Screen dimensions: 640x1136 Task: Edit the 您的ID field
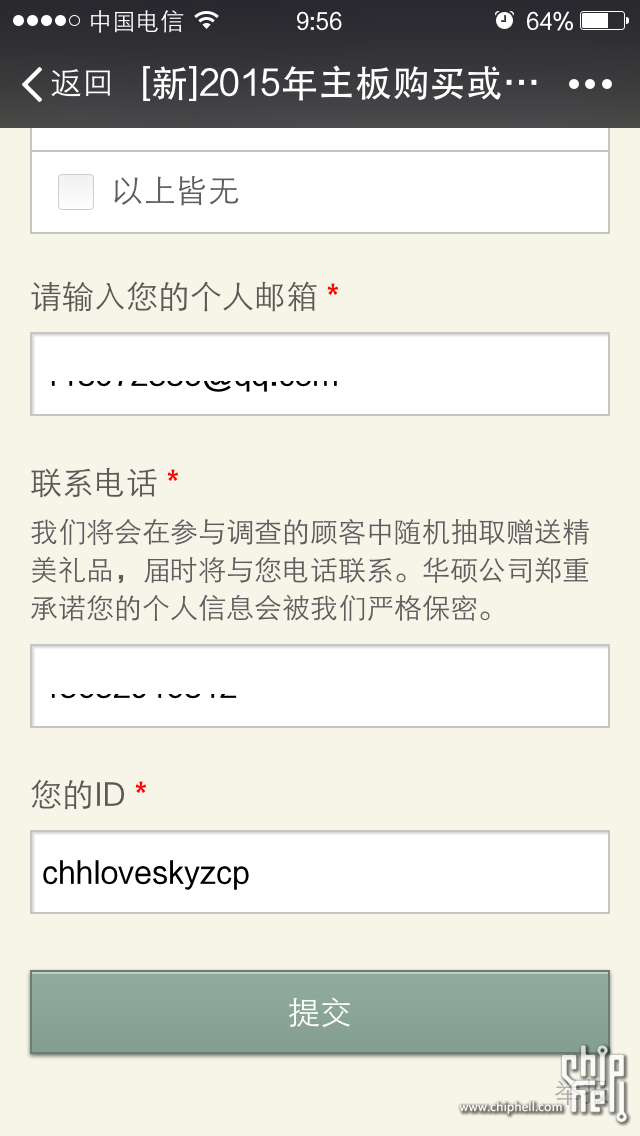tap(320, 872)
